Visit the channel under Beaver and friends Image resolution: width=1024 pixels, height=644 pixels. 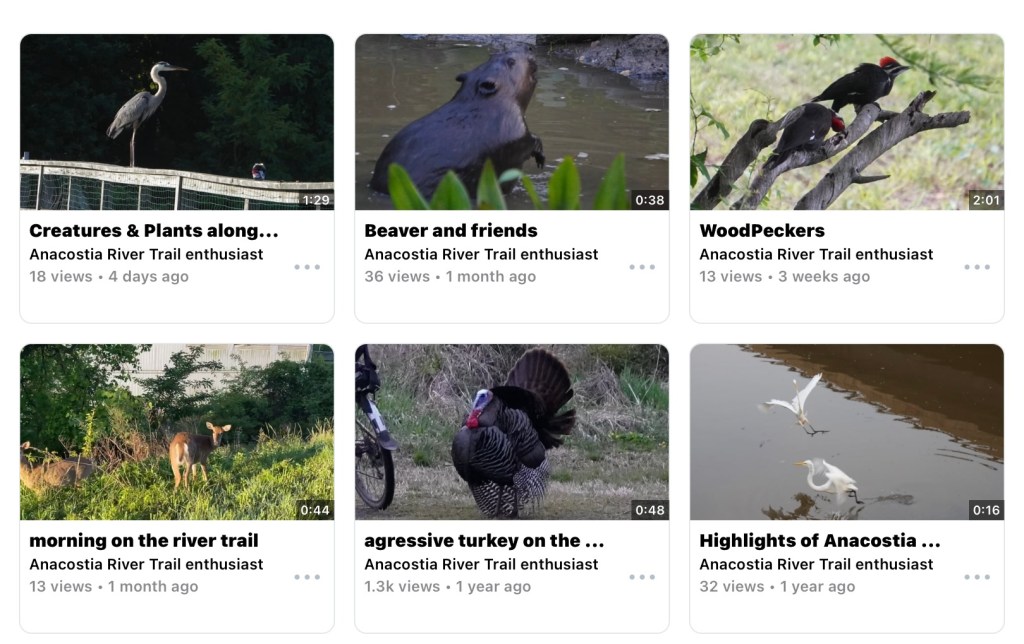(x=481, y=254)
